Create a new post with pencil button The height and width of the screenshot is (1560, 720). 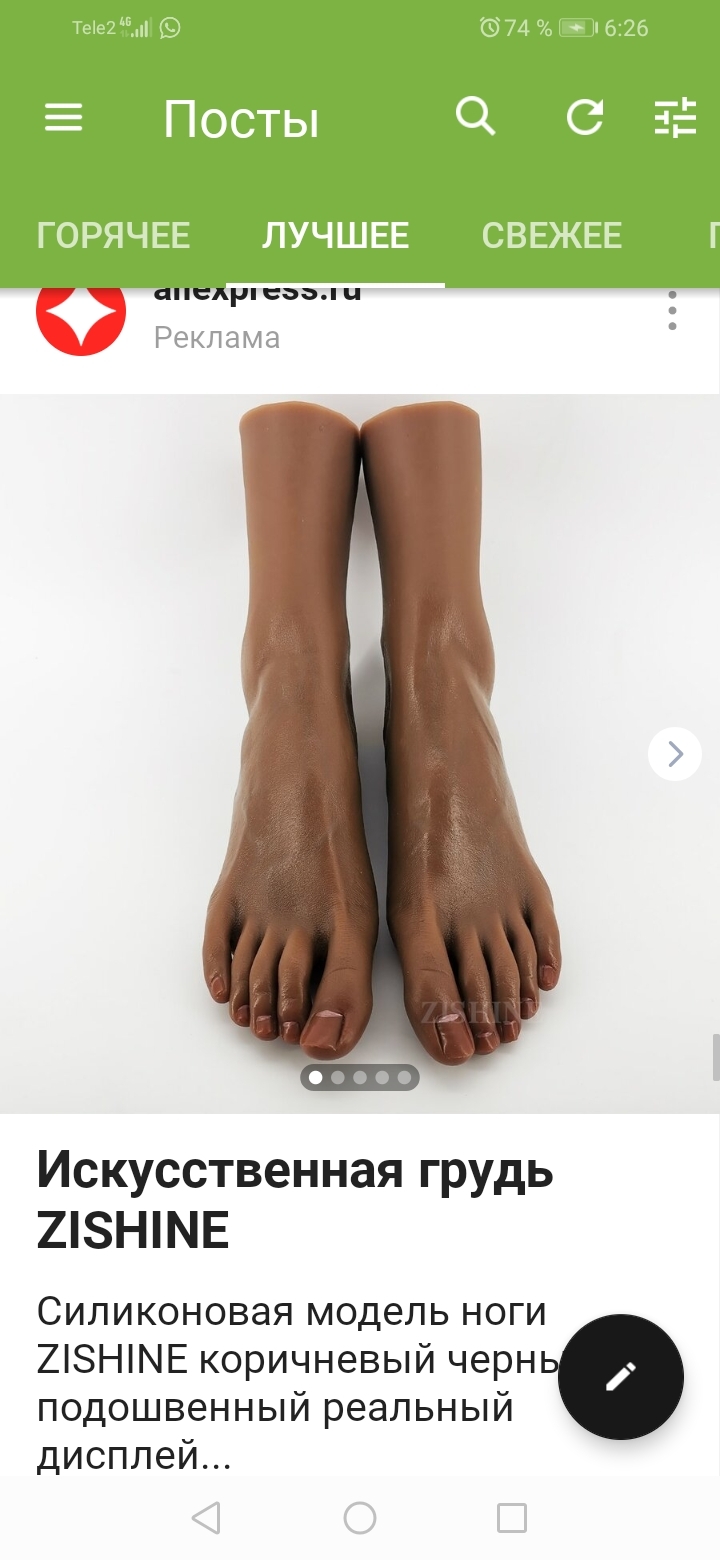pyautogui.click(x=620, y=1377)
